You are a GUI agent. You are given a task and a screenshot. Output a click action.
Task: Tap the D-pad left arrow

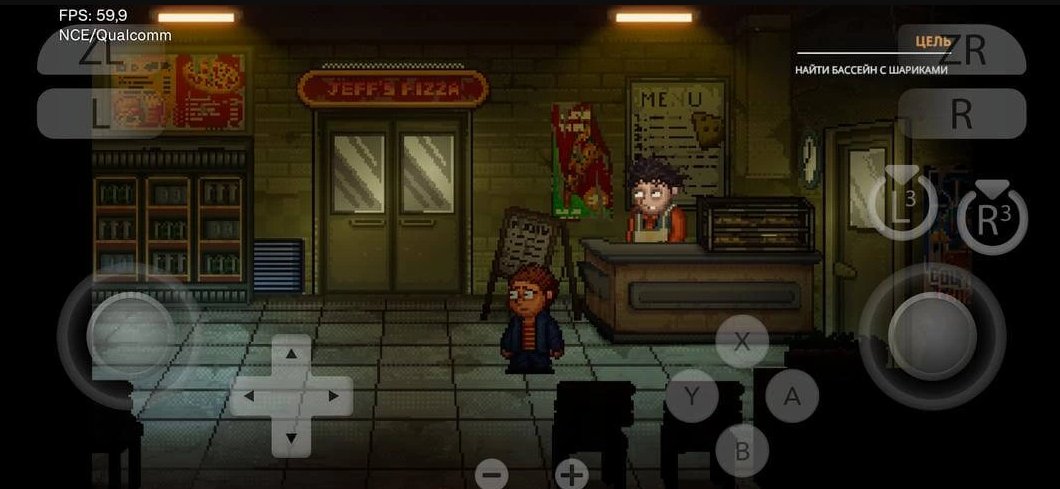tap(249, 397)
